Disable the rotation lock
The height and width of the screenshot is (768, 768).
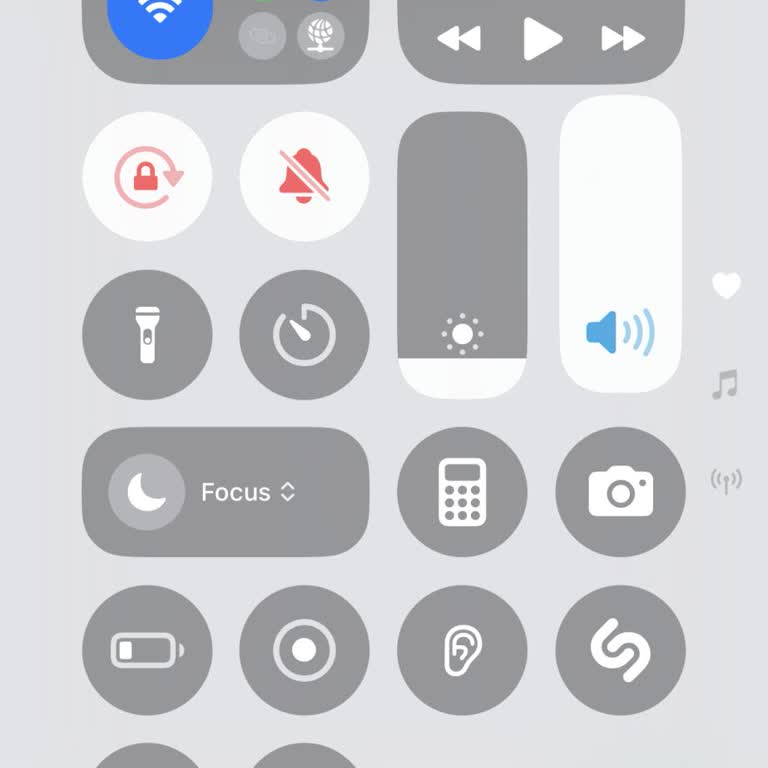click(147, 177)
